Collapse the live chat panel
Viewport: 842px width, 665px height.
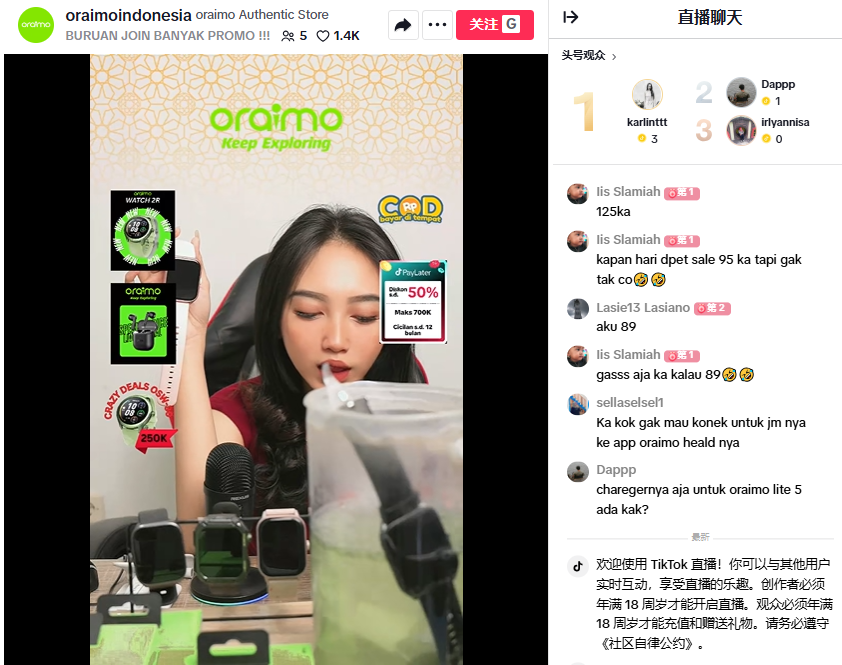571,17
